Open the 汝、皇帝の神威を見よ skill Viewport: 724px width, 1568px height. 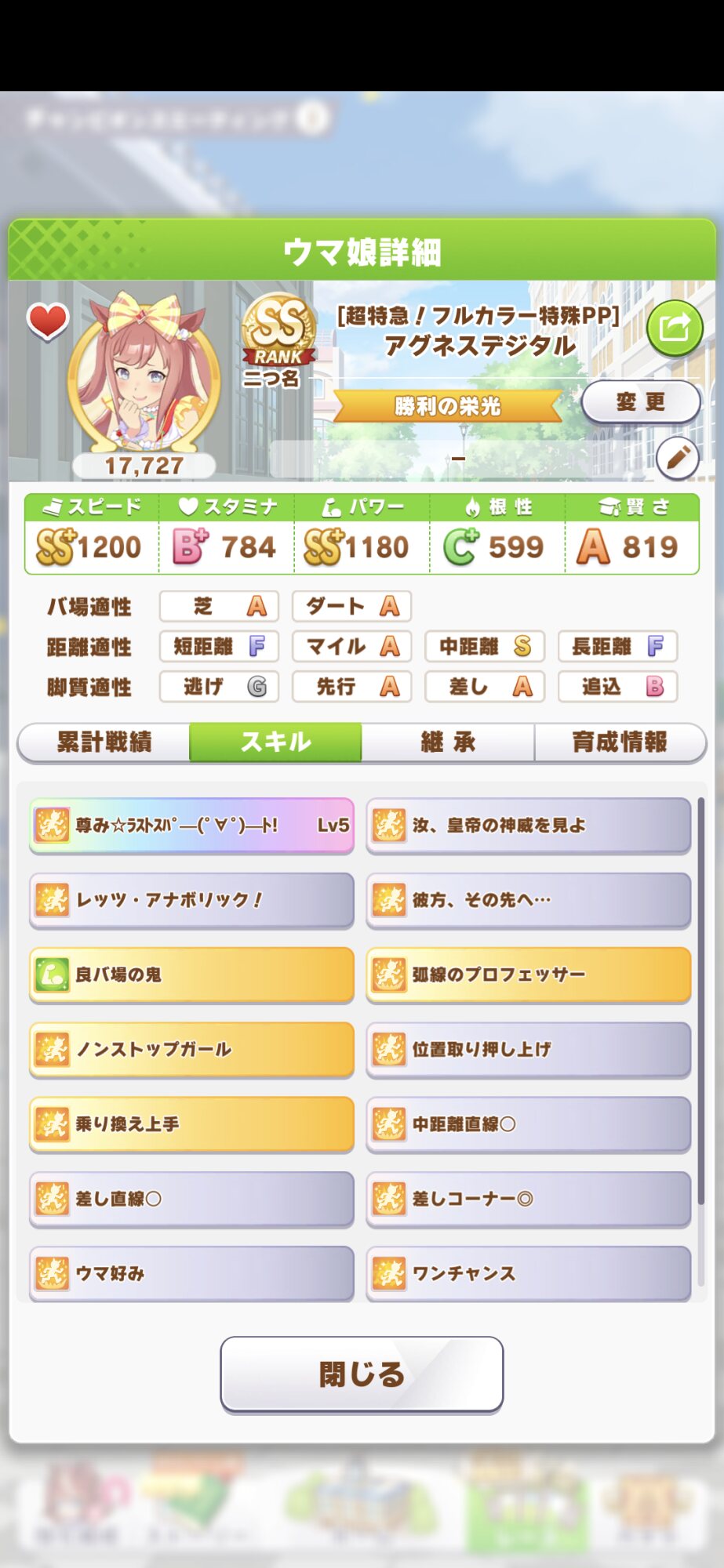tap(528, 825)
